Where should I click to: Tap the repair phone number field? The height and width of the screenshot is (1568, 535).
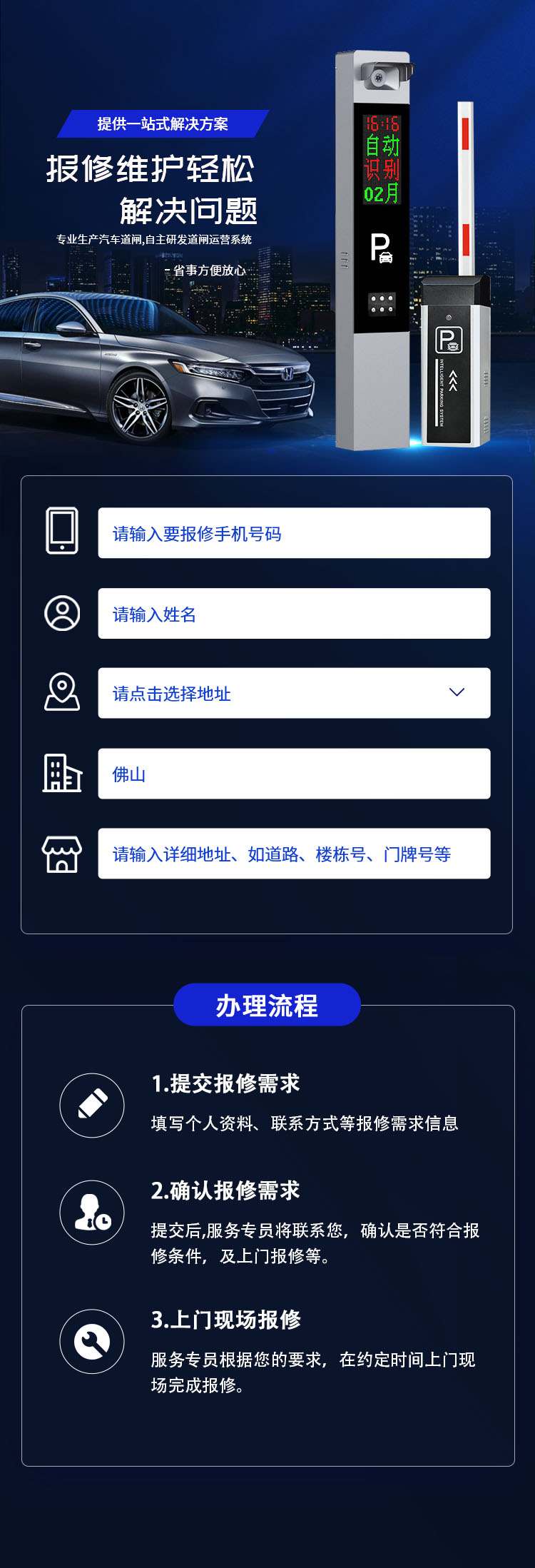(294, 533)
